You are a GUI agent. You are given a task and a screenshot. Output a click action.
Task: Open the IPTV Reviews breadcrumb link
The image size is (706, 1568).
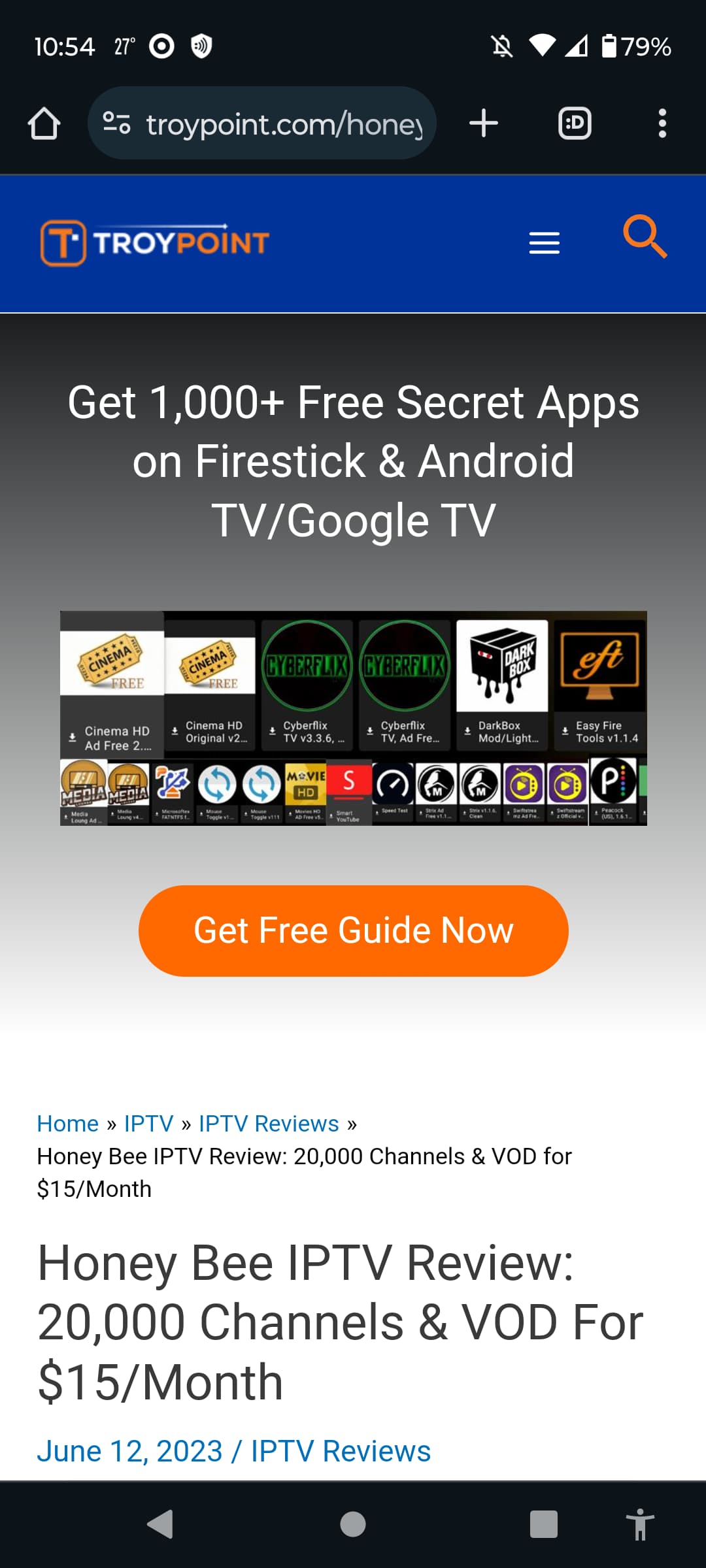[269, 1124]
